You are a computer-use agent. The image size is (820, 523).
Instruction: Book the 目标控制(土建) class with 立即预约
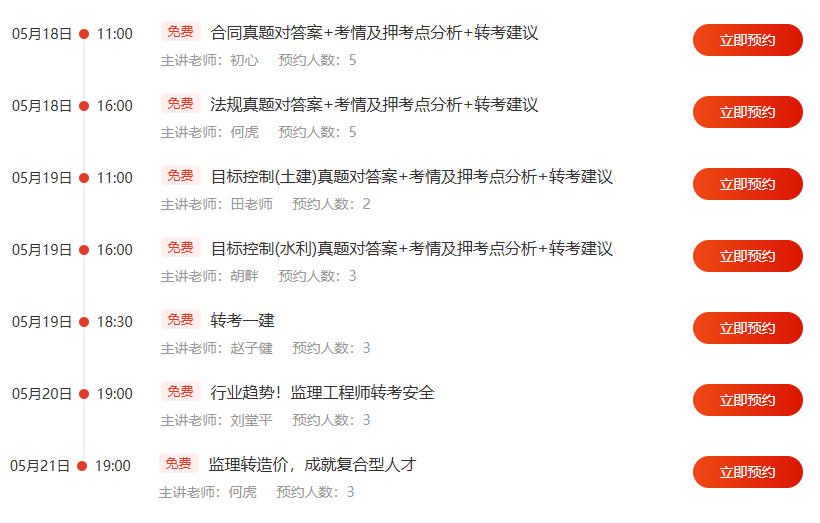click(x=747, y=184)
